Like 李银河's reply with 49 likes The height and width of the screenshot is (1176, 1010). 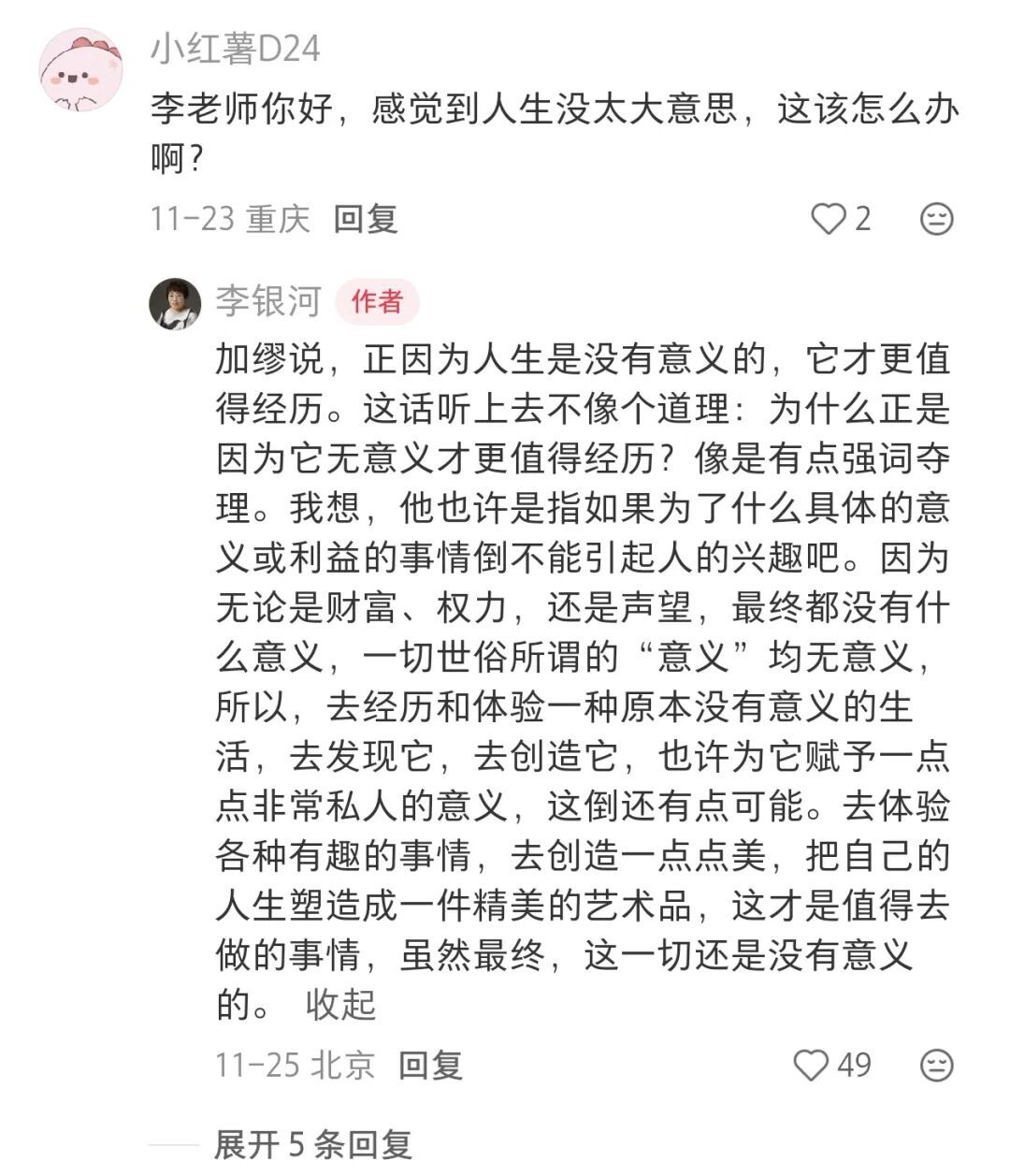click(812, 1065)
